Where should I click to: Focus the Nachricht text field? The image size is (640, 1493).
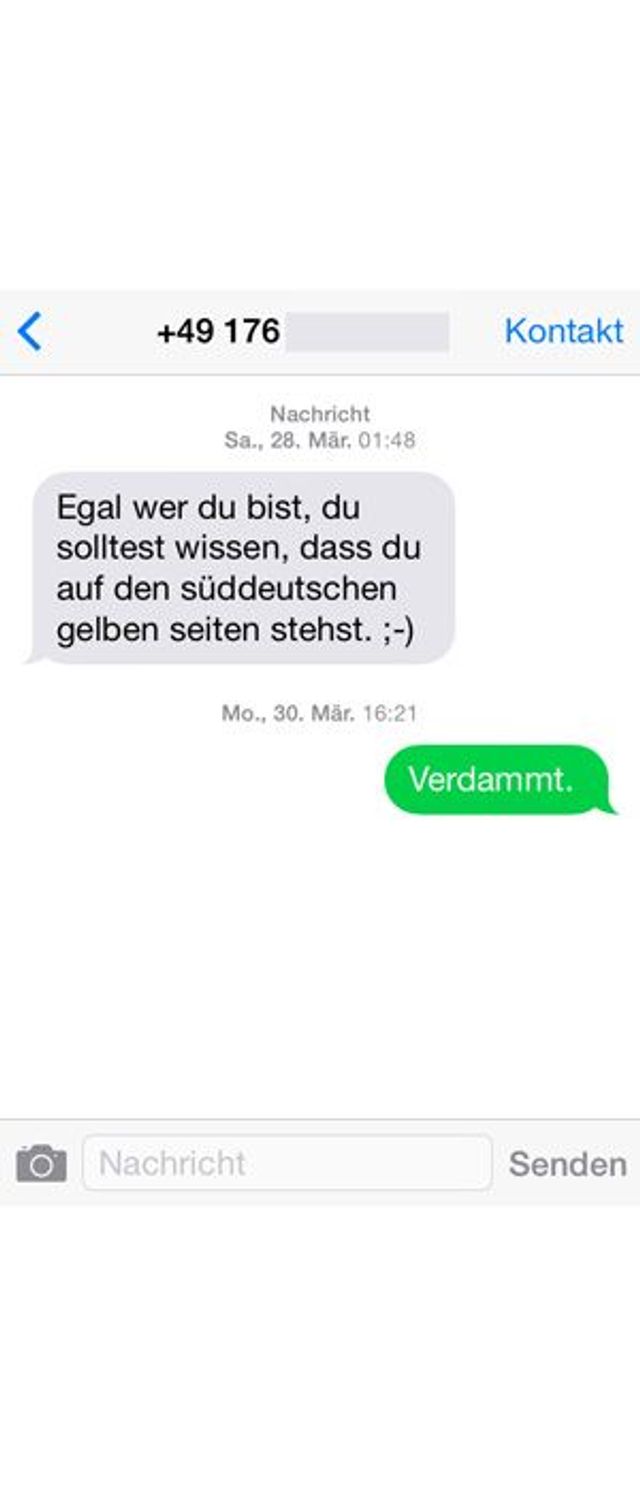[287, 1163]
